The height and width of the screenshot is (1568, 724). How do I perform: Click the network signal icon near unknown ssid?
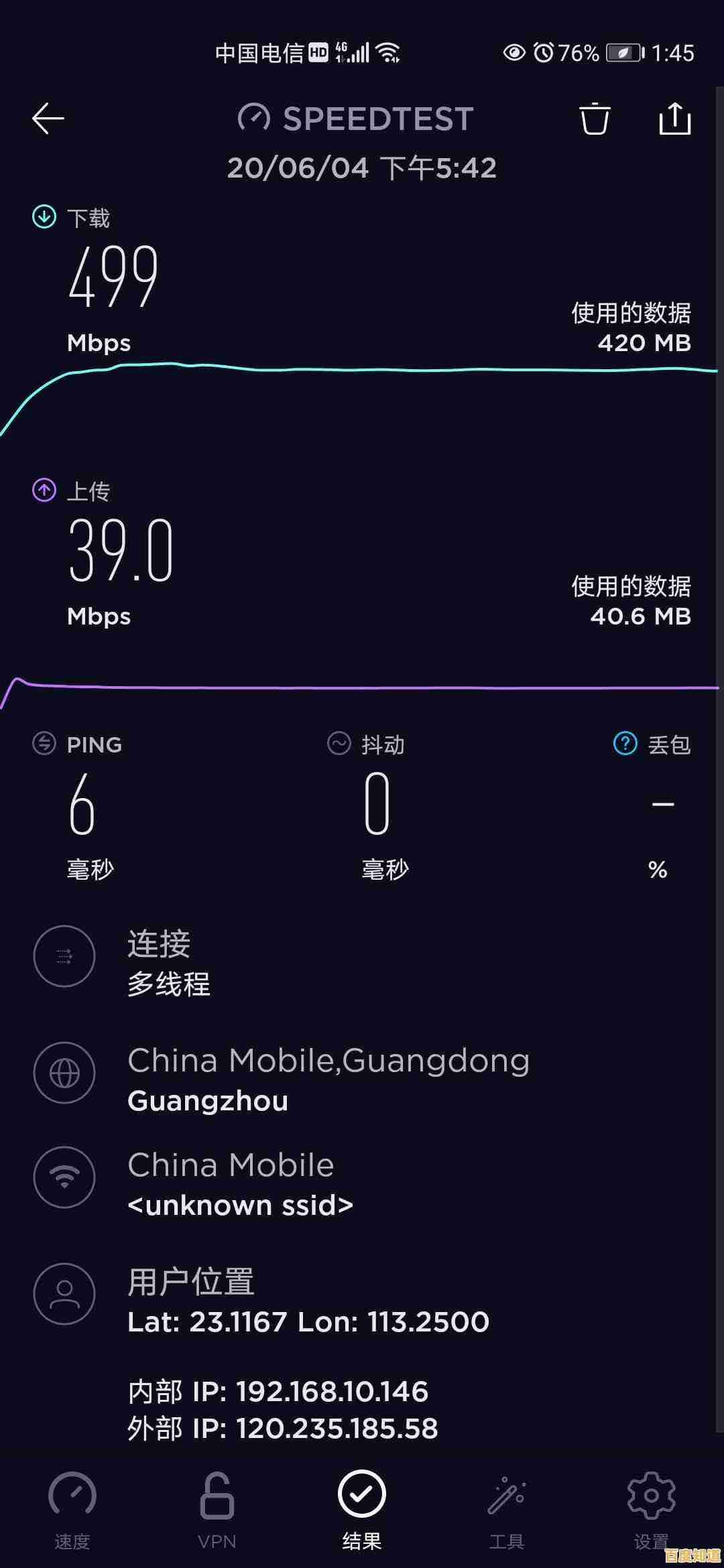64,1178
